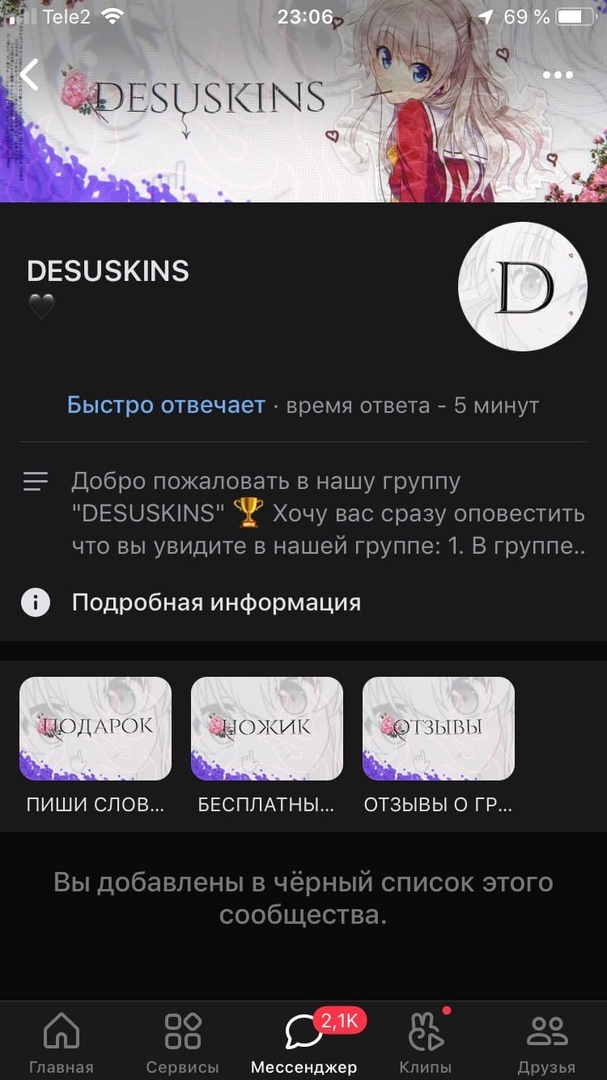Open the НОЖИК menu card
Screen dimensions: 607x1080
click(267, 729)
